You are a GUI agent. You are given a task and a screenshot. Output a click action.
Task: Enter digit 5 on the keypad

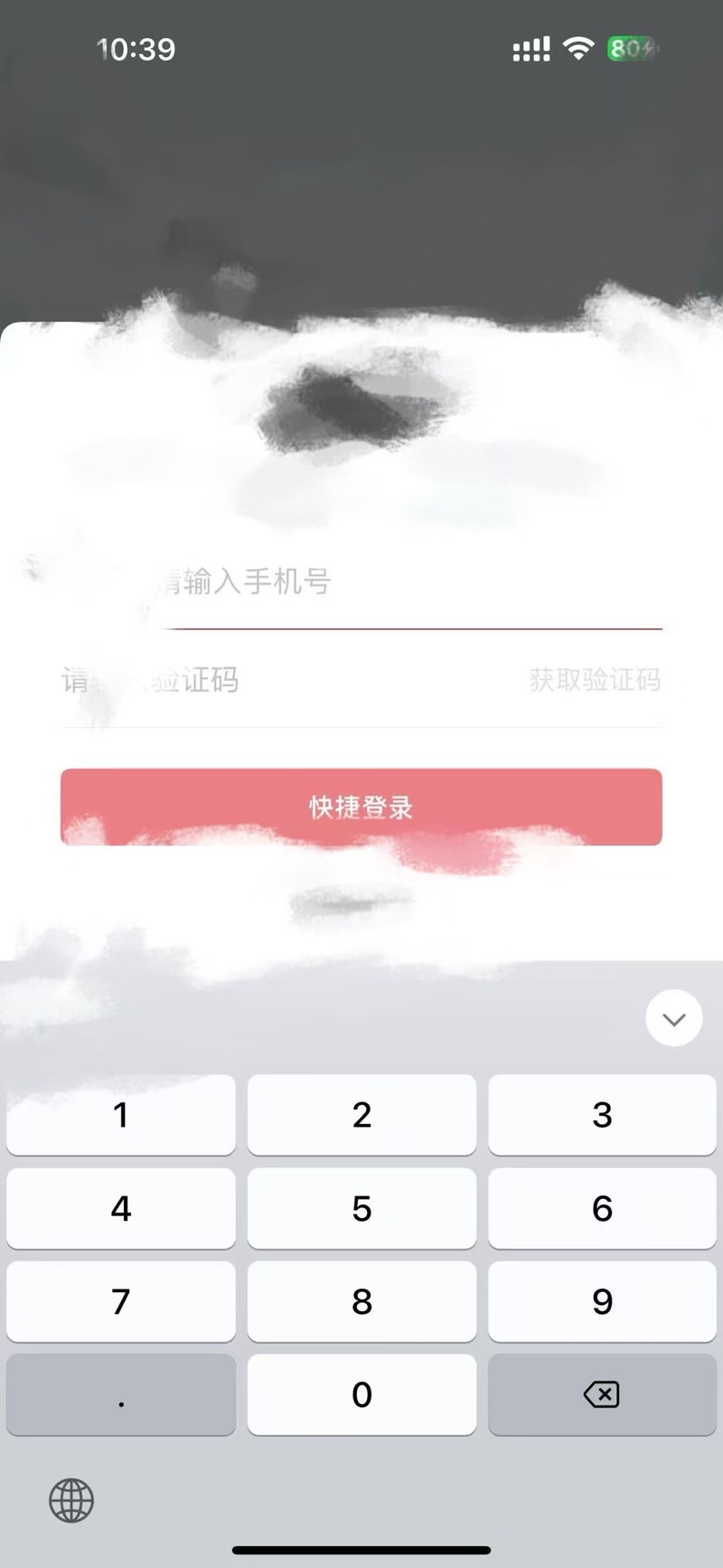pyautogui.click(x=361, y=1208)
